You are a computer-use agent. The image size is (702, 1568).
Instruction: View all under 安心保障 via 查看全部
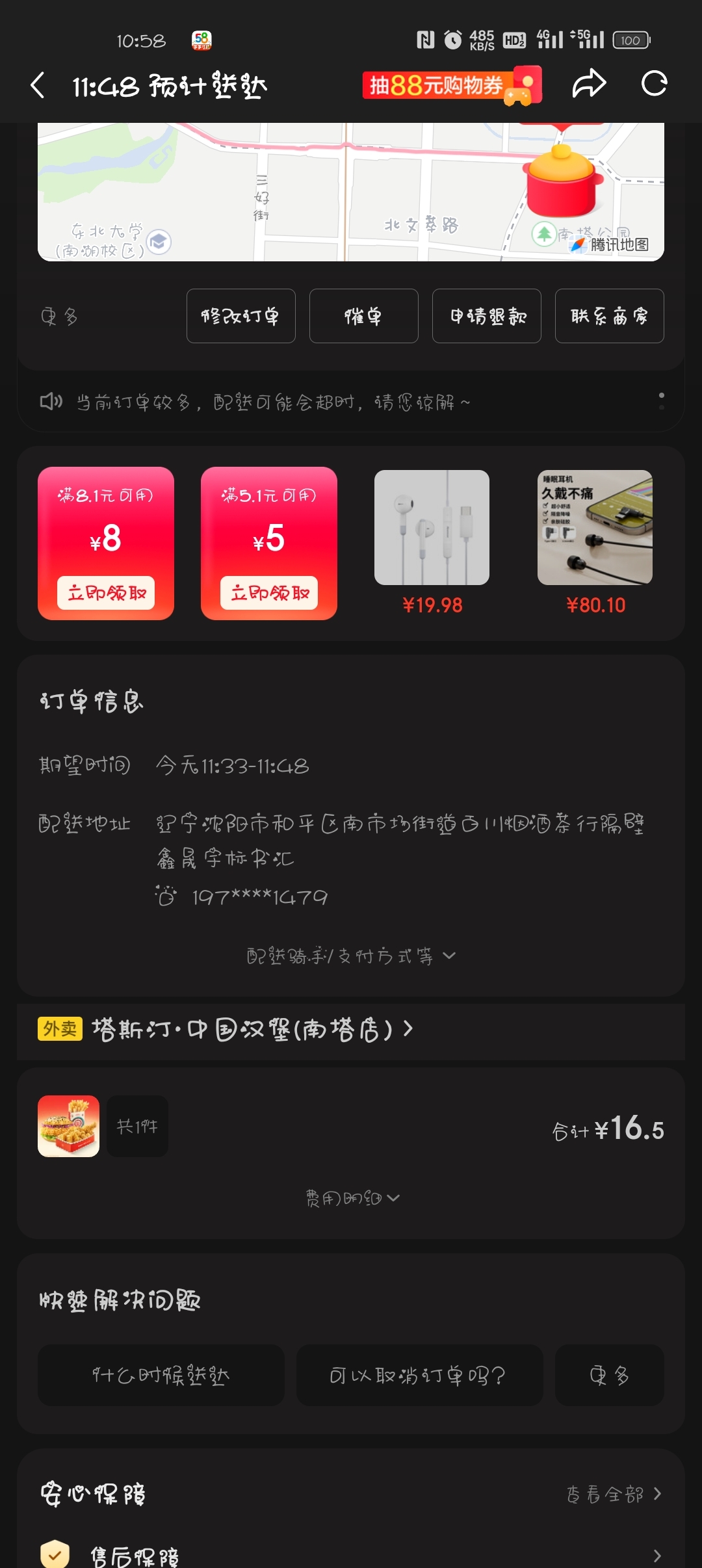coord(613,1494)
